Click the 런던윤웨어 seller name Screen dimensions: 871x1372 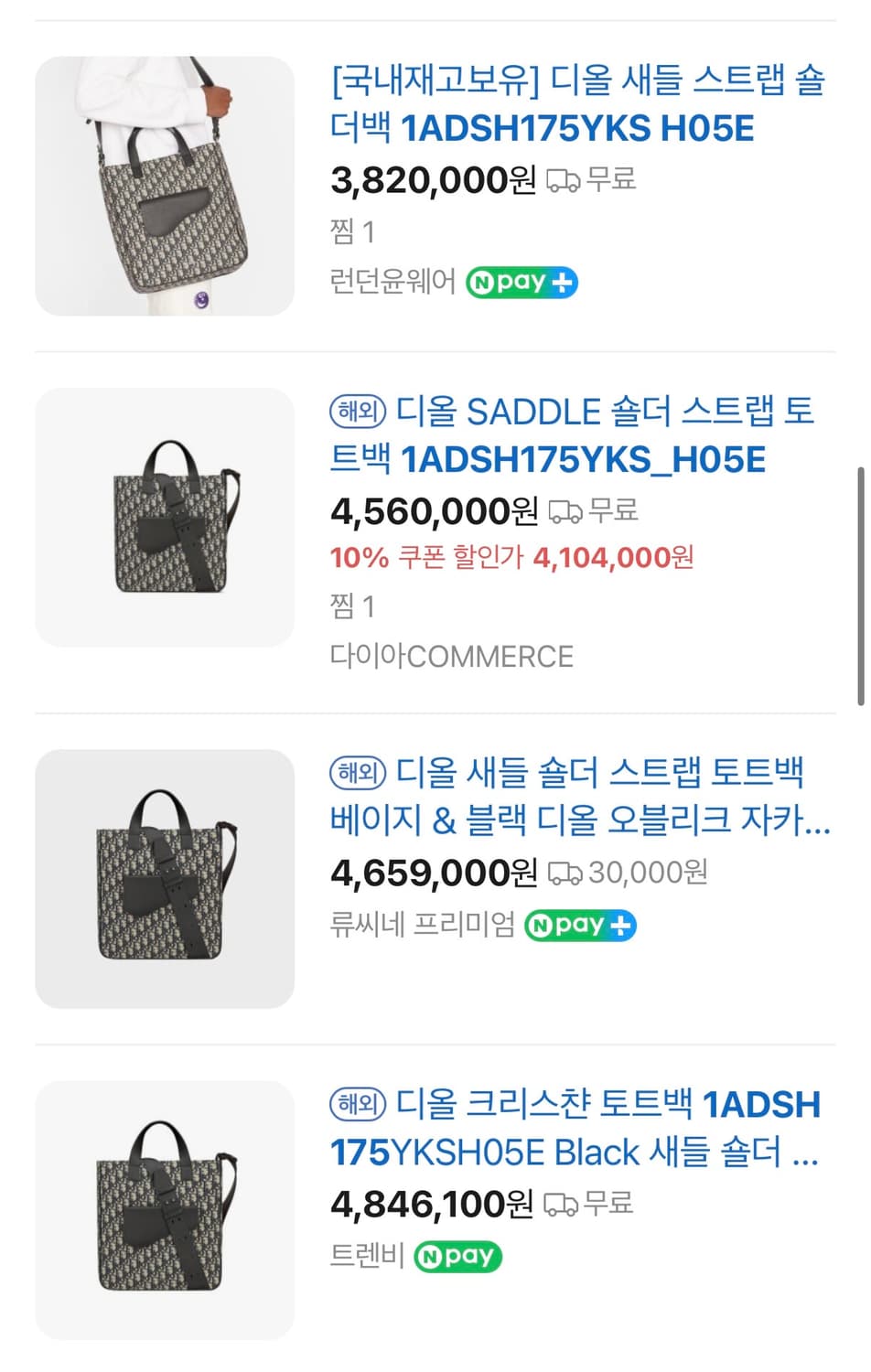pyautogui.click(x=392, y=282)
